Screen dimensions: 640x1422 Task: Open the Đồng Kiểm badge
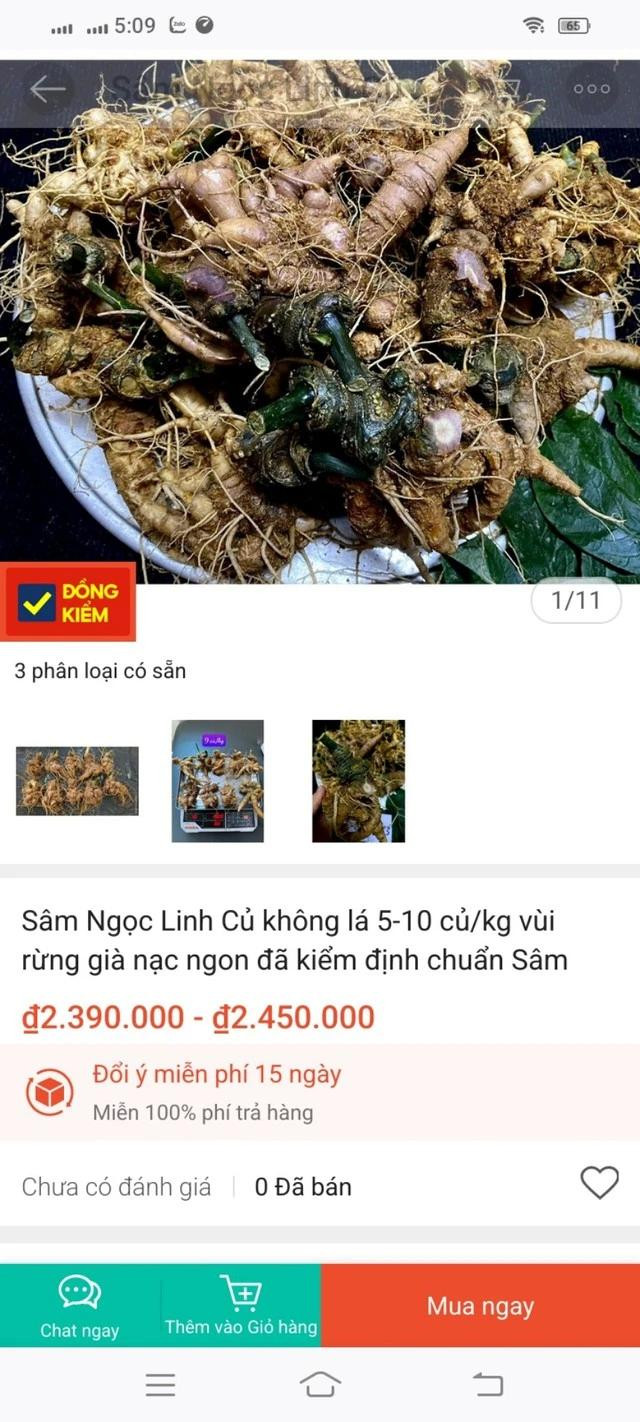pyautogui.click(x=69, y=602)
